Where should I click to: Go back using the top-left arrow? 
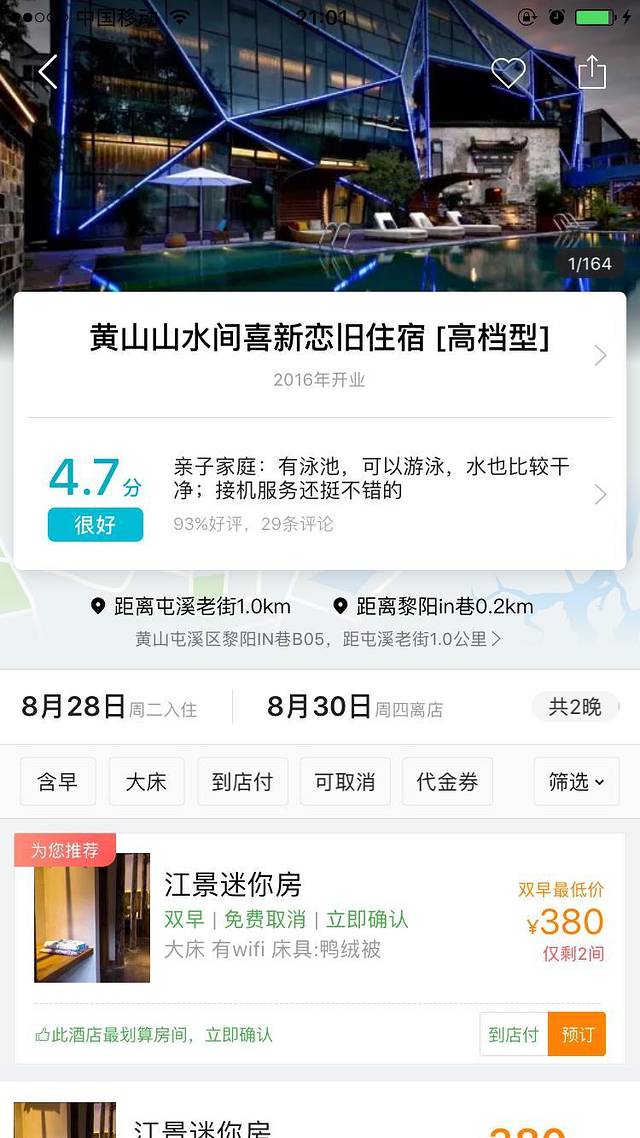pos(47,72)
